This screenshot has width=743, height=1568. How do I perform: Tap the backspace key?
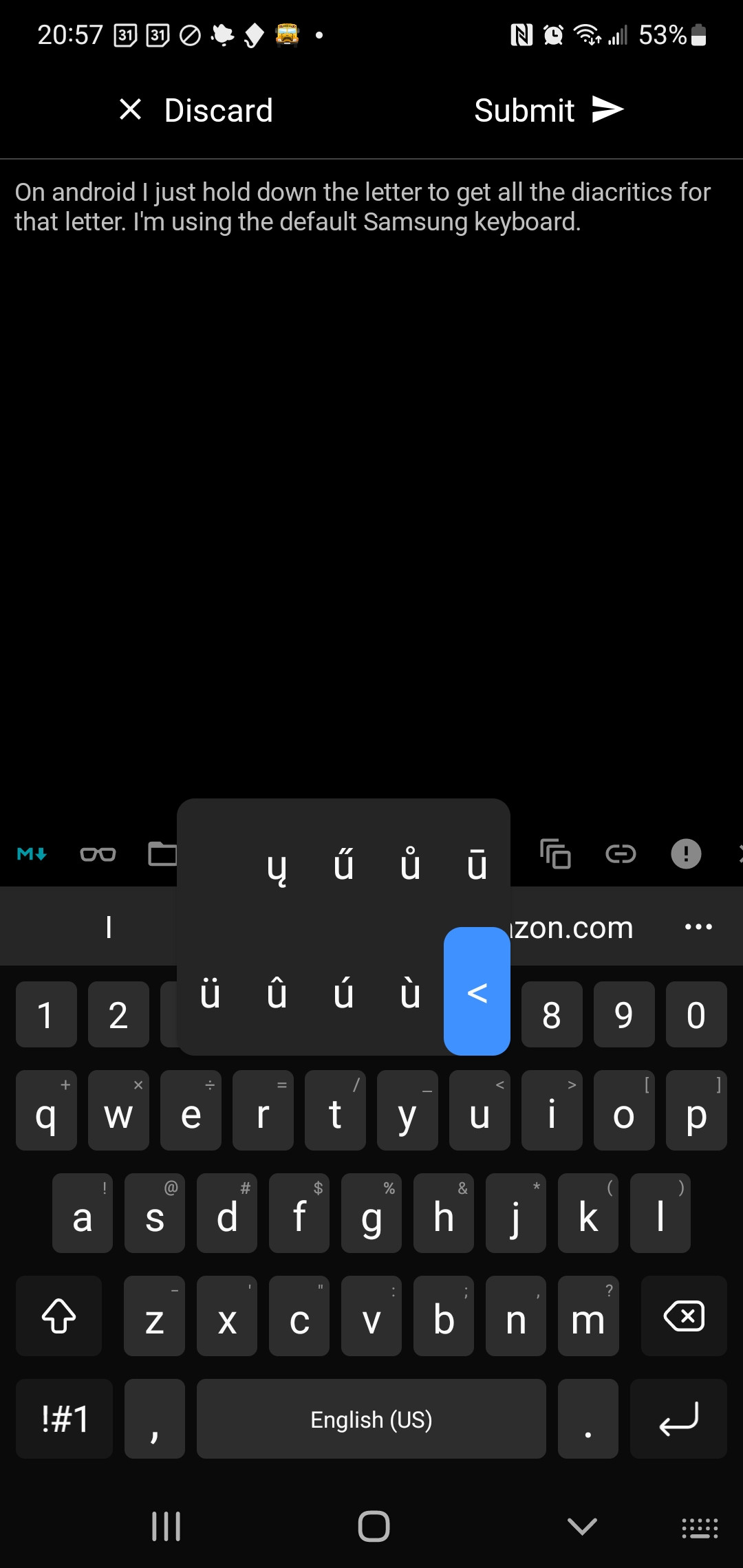coord(684,1316)
